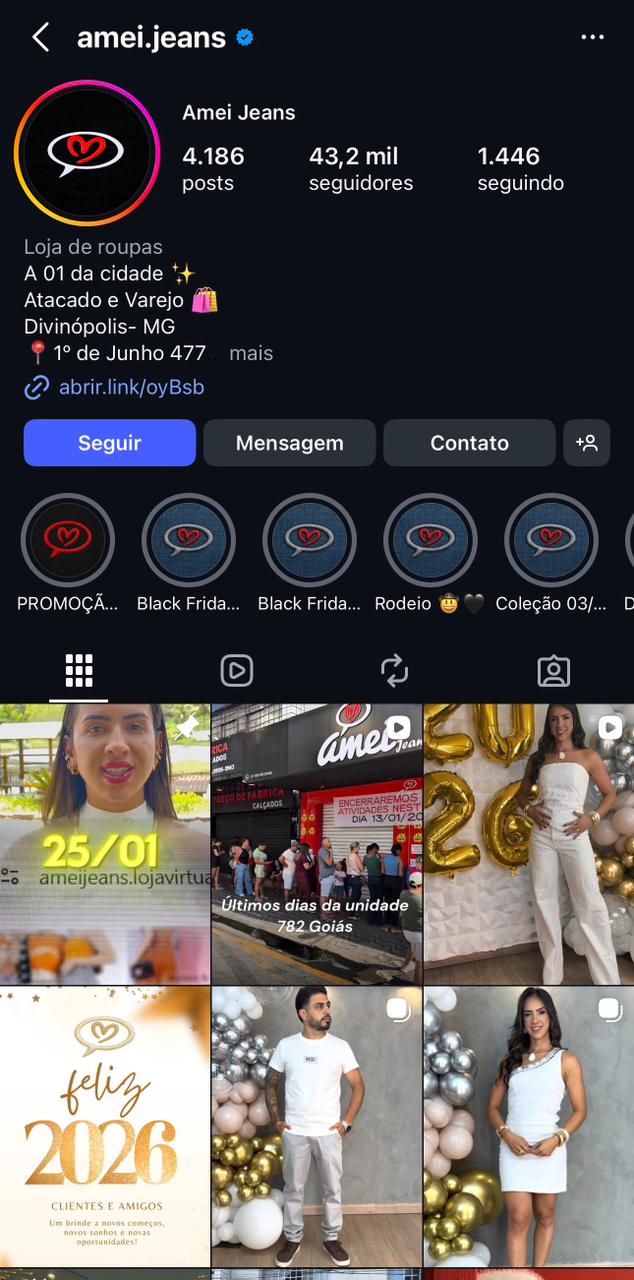
Task: Send a message via Mensagem button
Action: [x=290, y=443]
